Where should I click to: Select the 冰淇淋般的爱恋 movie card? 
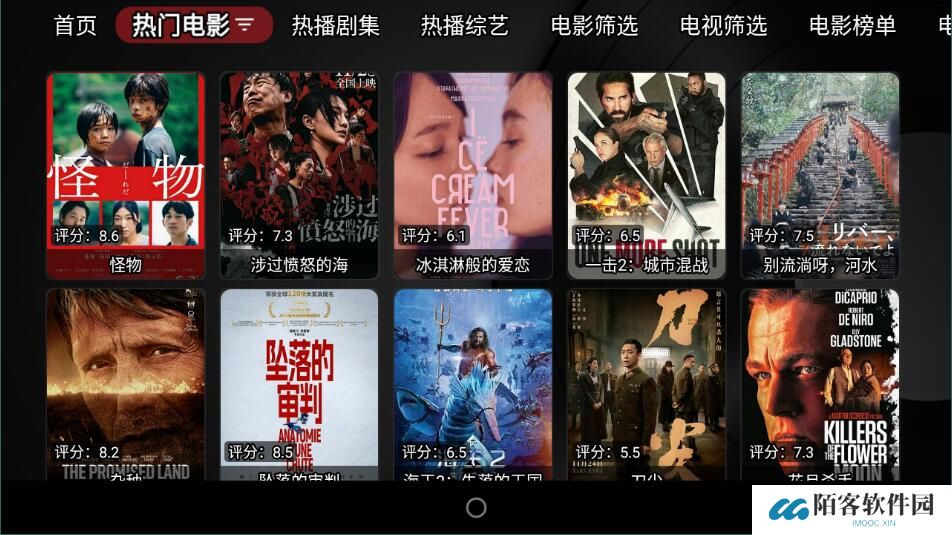[x=473, y=175]
